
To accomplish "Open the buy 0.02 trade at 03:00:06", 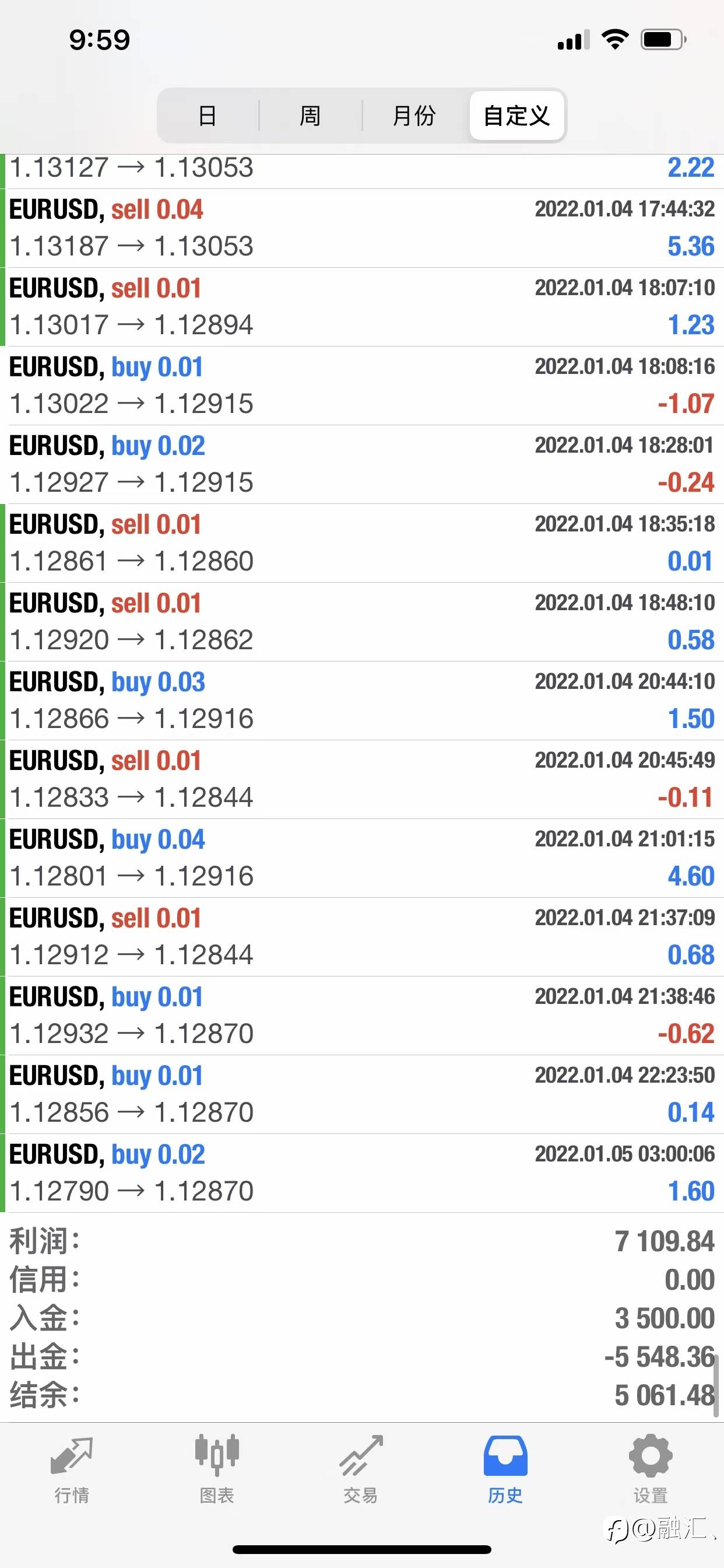I will click(362, 1173).
